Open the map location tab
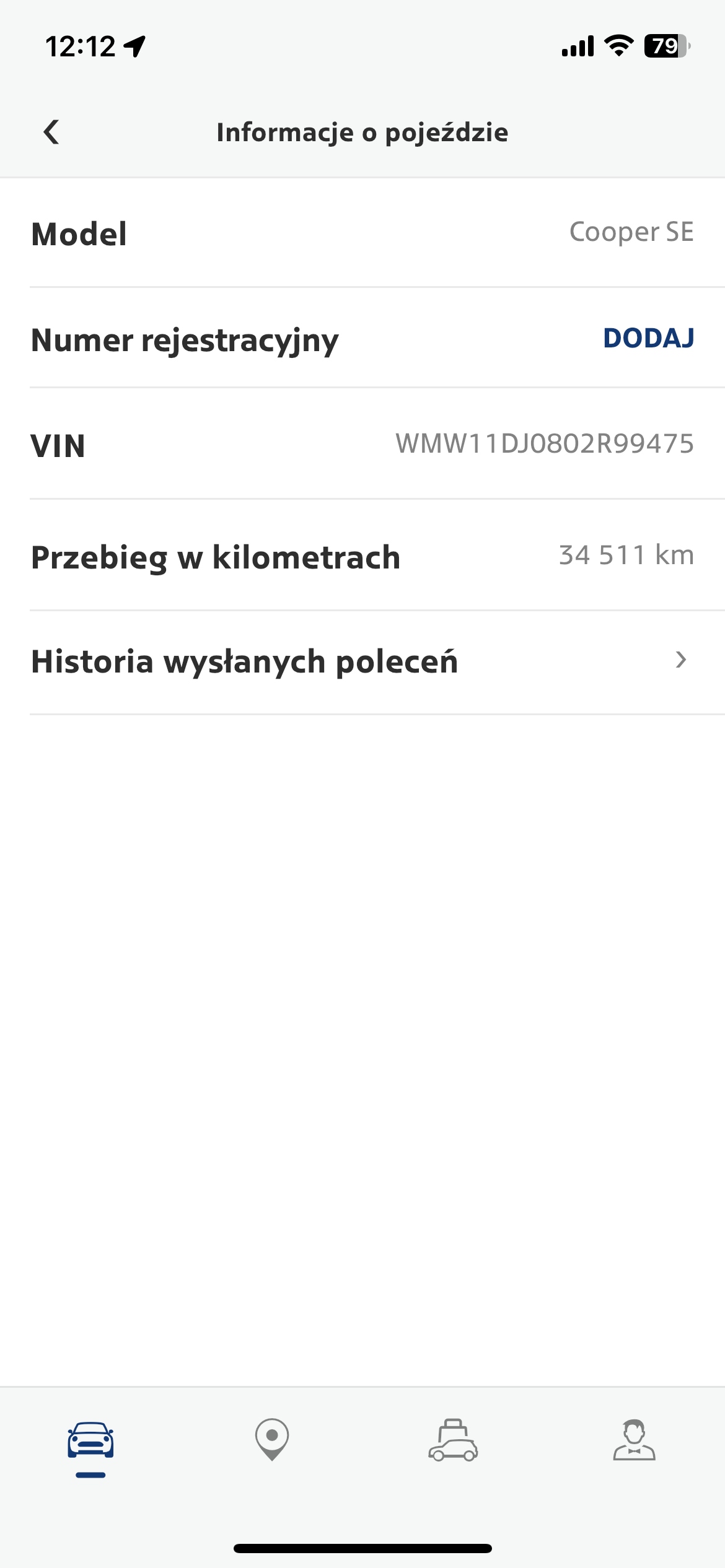 tap(272, 1439)
